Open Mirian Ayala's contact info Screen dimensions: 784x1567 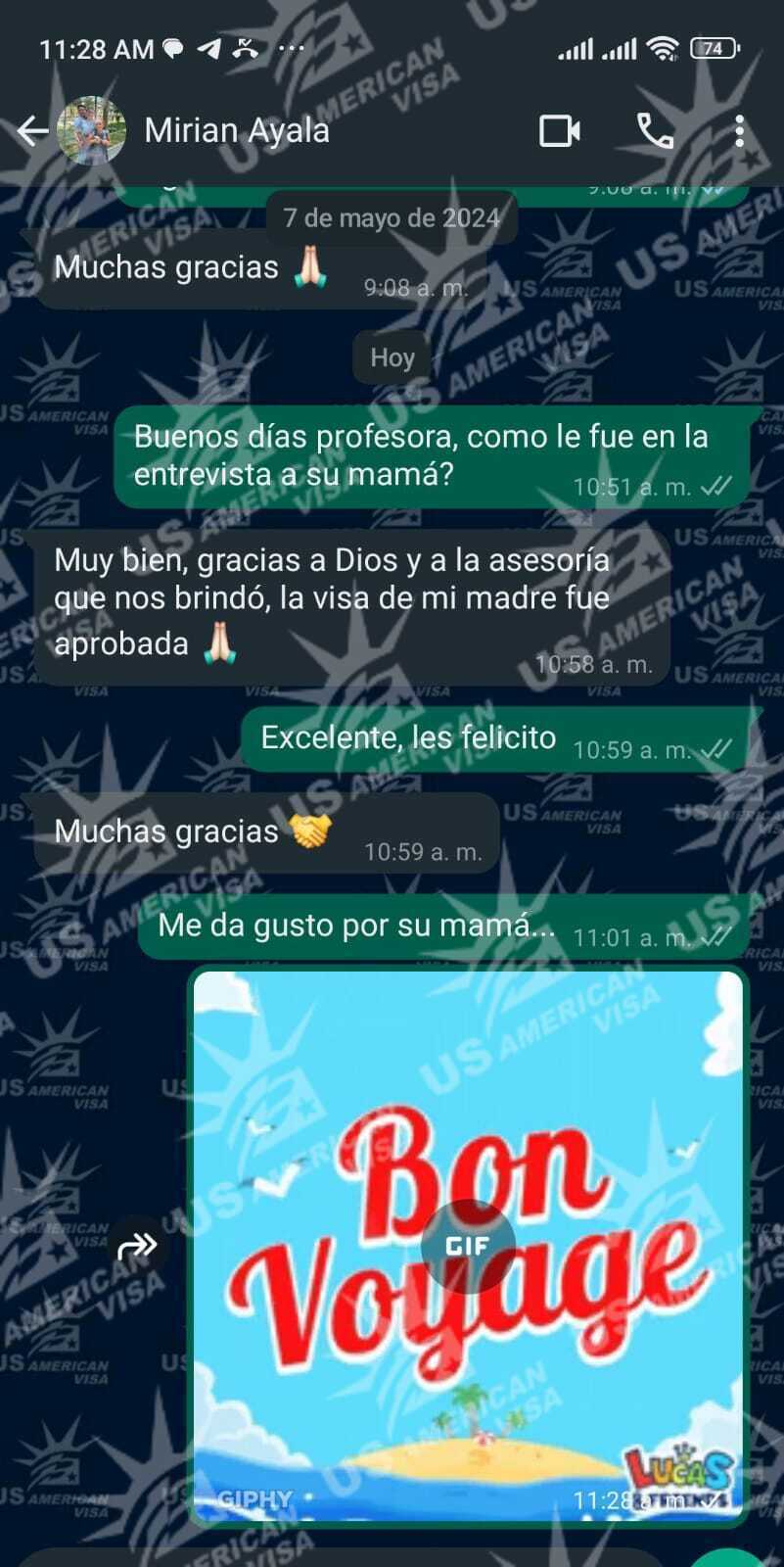click(237, 131)
